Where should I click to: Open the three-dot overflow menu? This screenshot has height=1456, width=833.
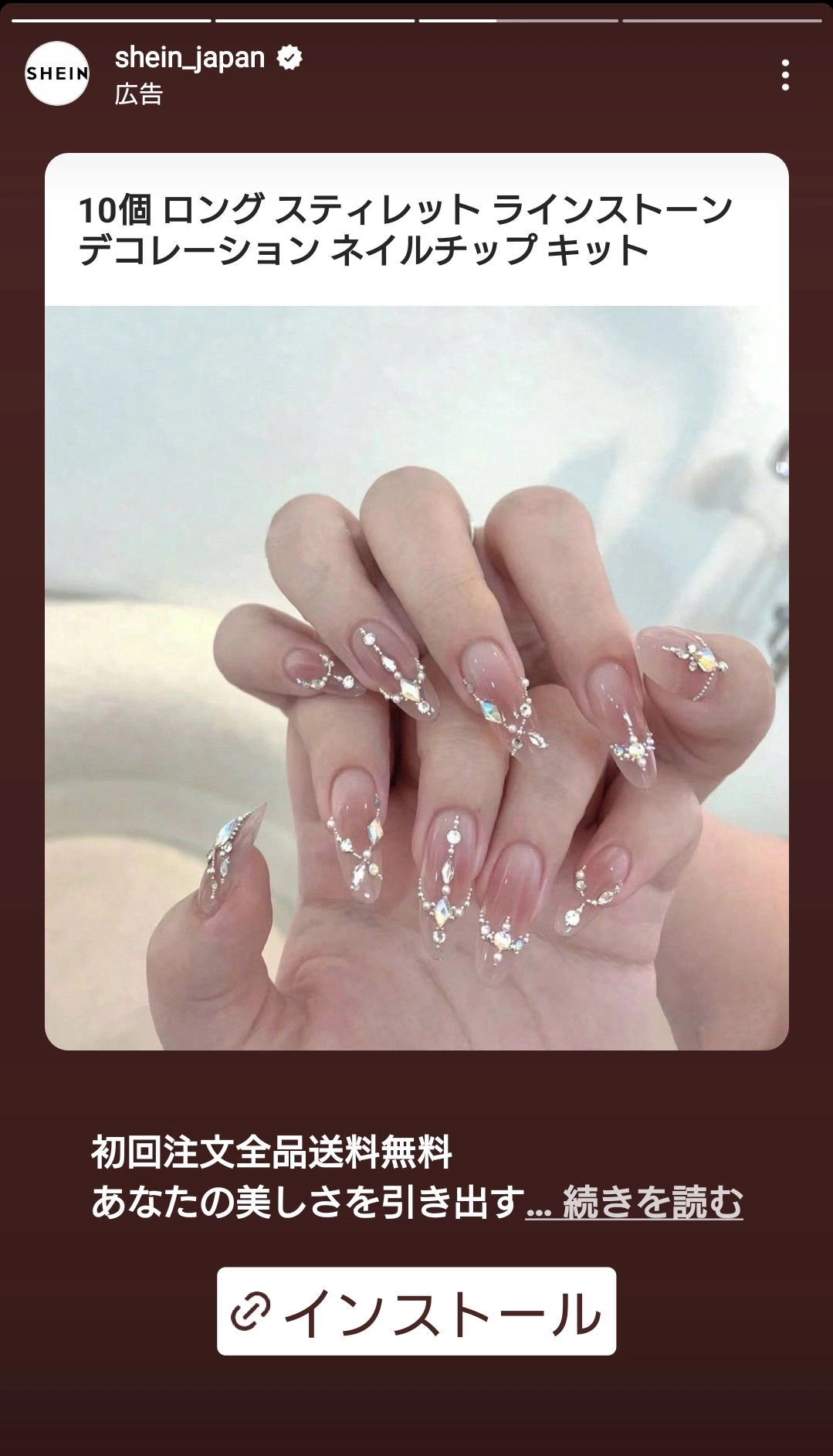point(784,76)
